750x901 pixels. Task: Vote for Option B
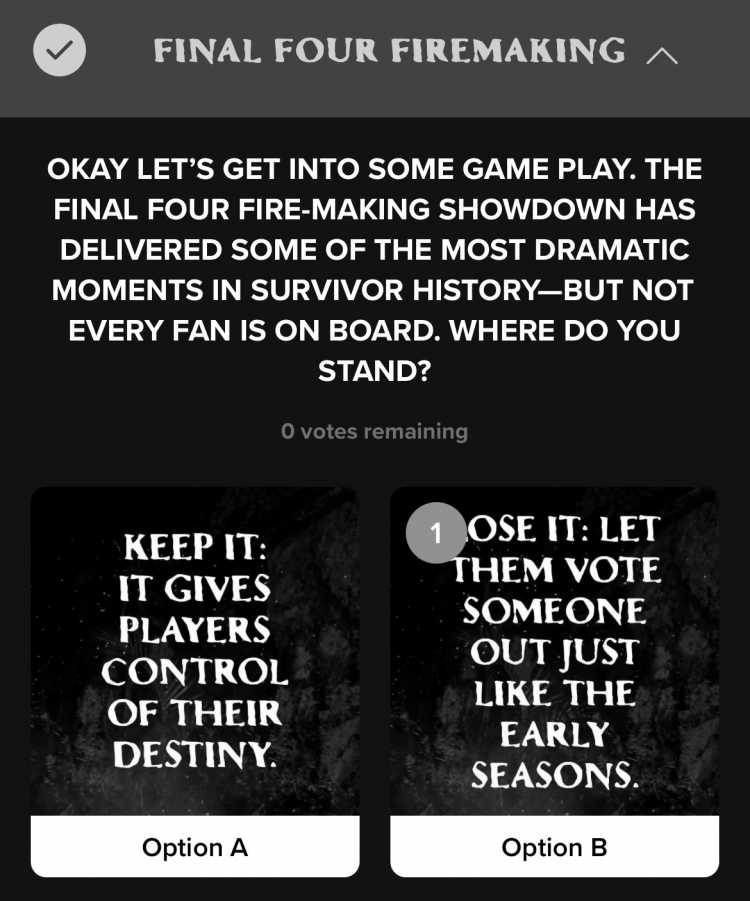554,846
